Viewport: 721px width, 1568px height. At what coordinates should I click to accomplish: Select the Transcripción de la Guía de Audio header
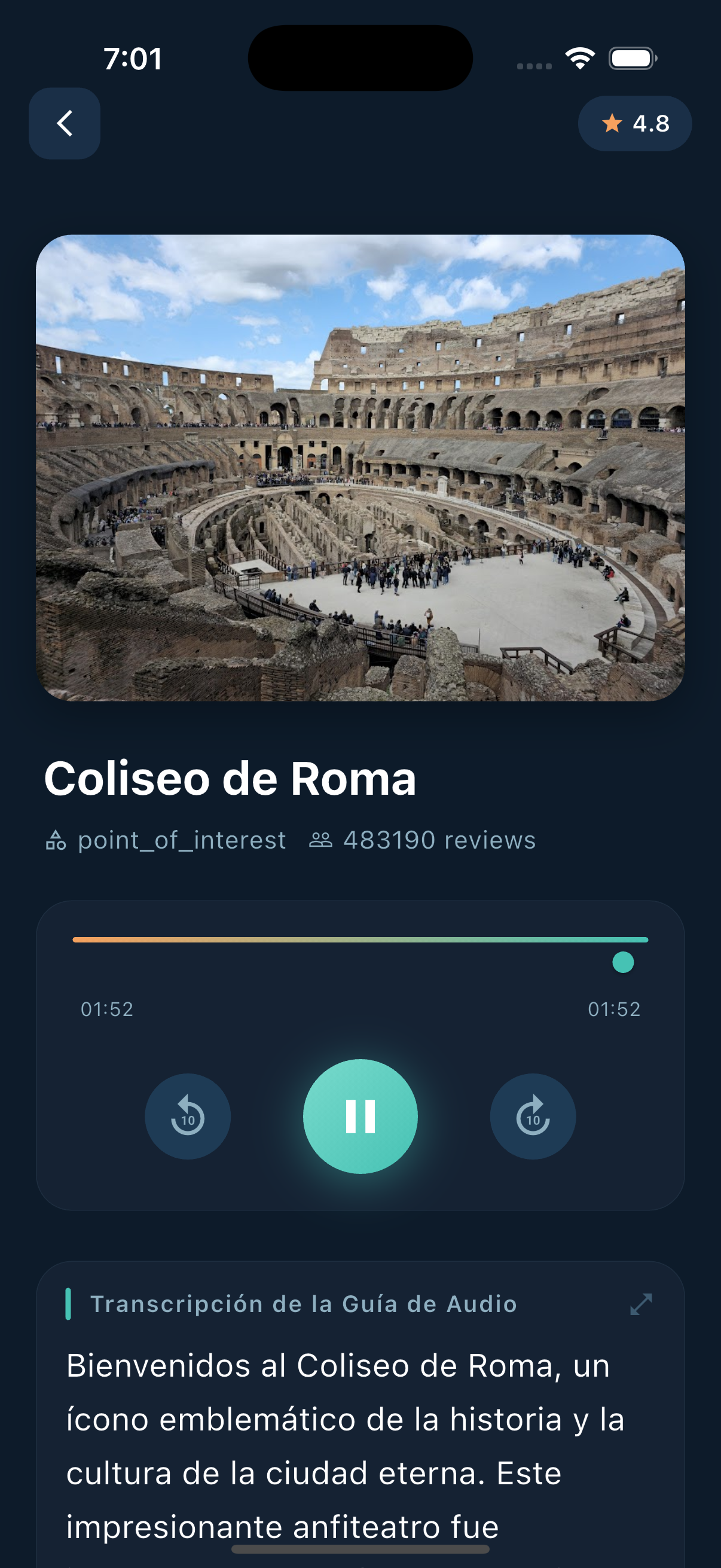click(303, 1304)
